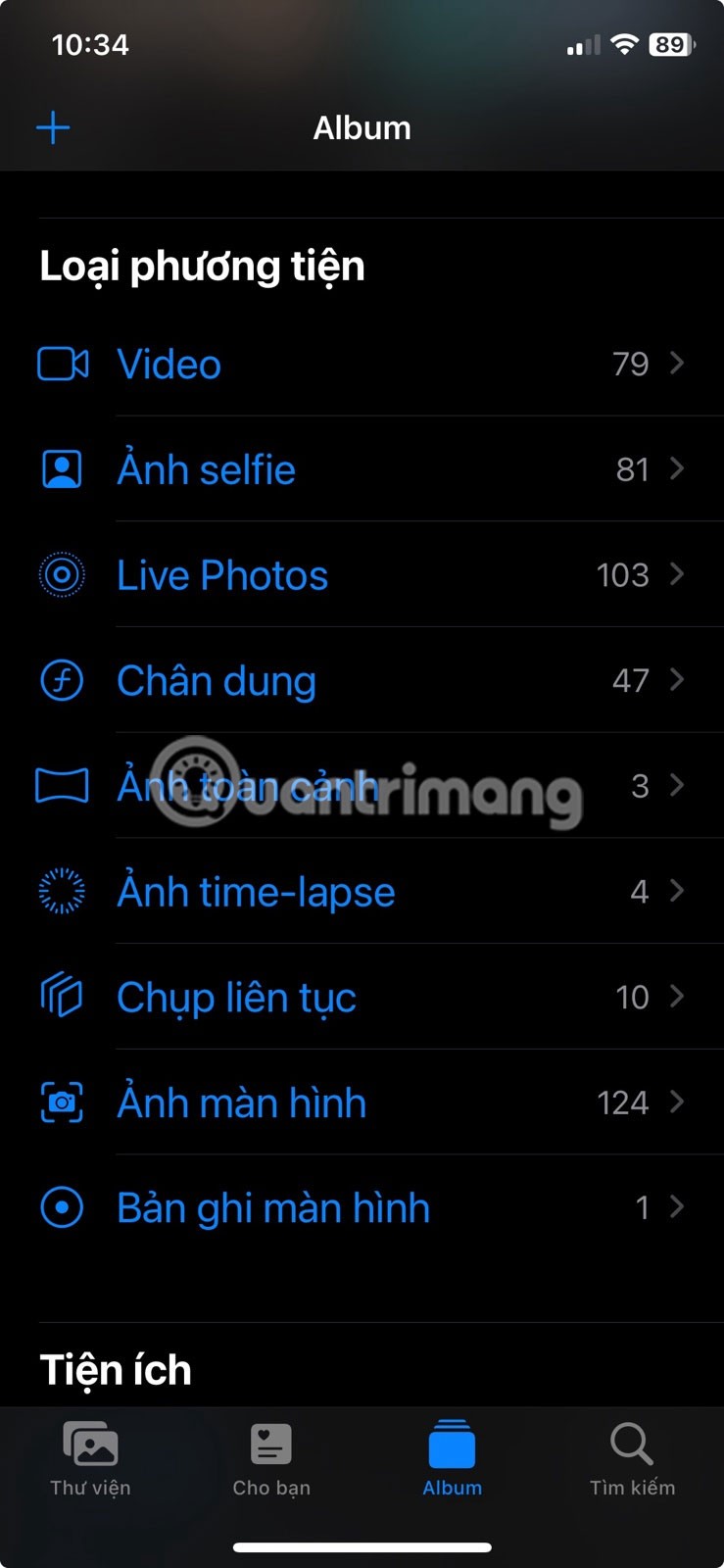724x1568 pixels.
Task: Tap the plus icon to add album
Action: pos(53,127)
